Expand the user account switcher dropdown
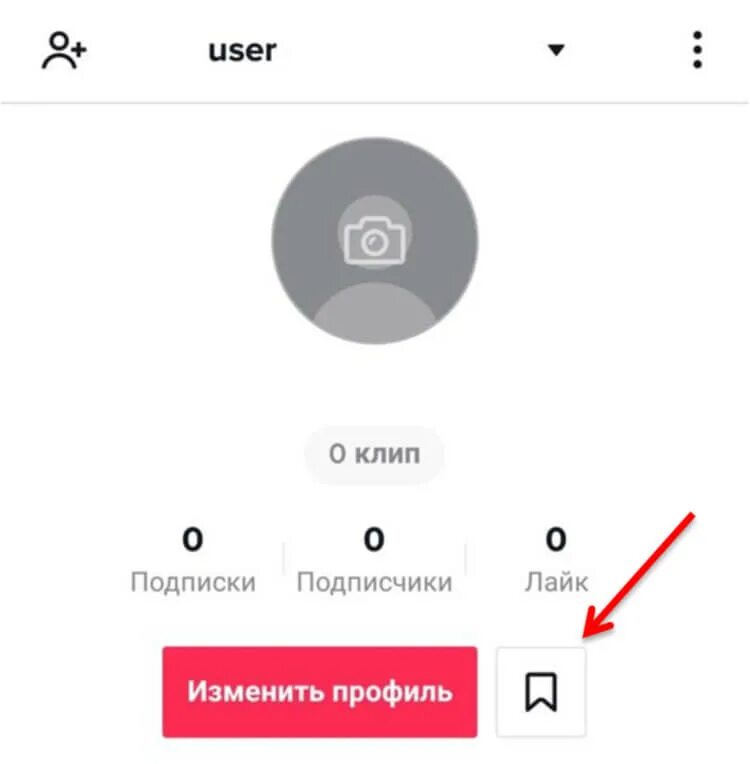Viewport: 750px width, 764px height. (556, 50)
